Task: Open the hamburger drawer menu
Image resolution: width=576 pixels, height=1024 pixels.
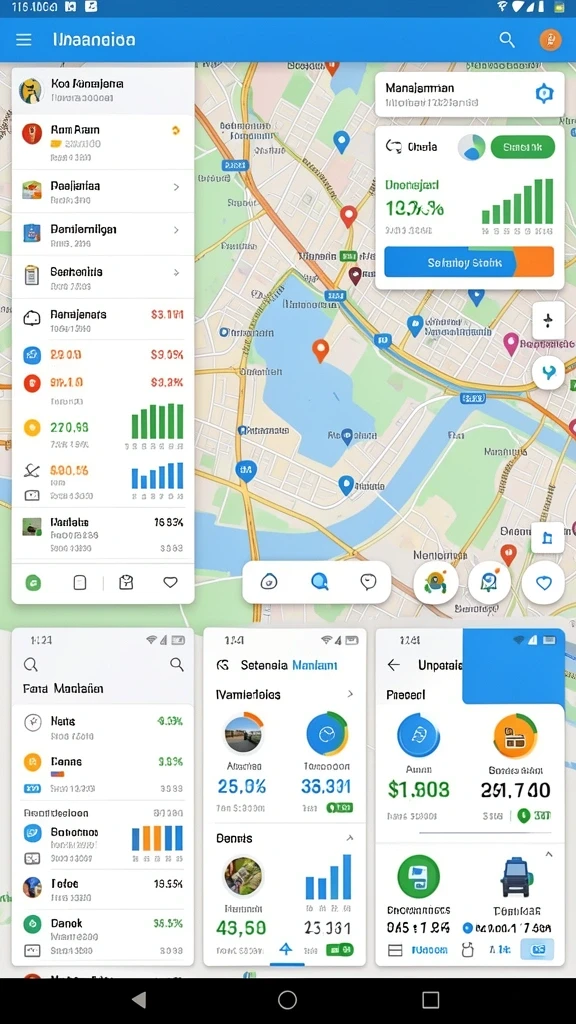Action: (24, 40)
